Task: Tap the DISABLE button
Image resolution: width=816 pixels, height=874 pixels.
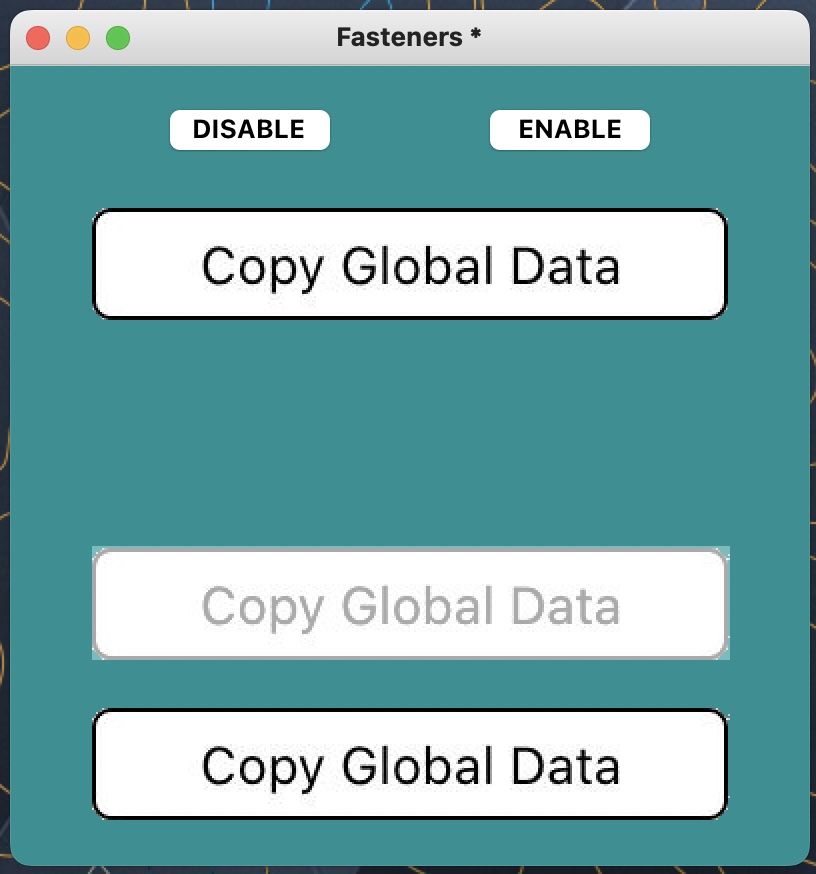Action: pos(249,130)
